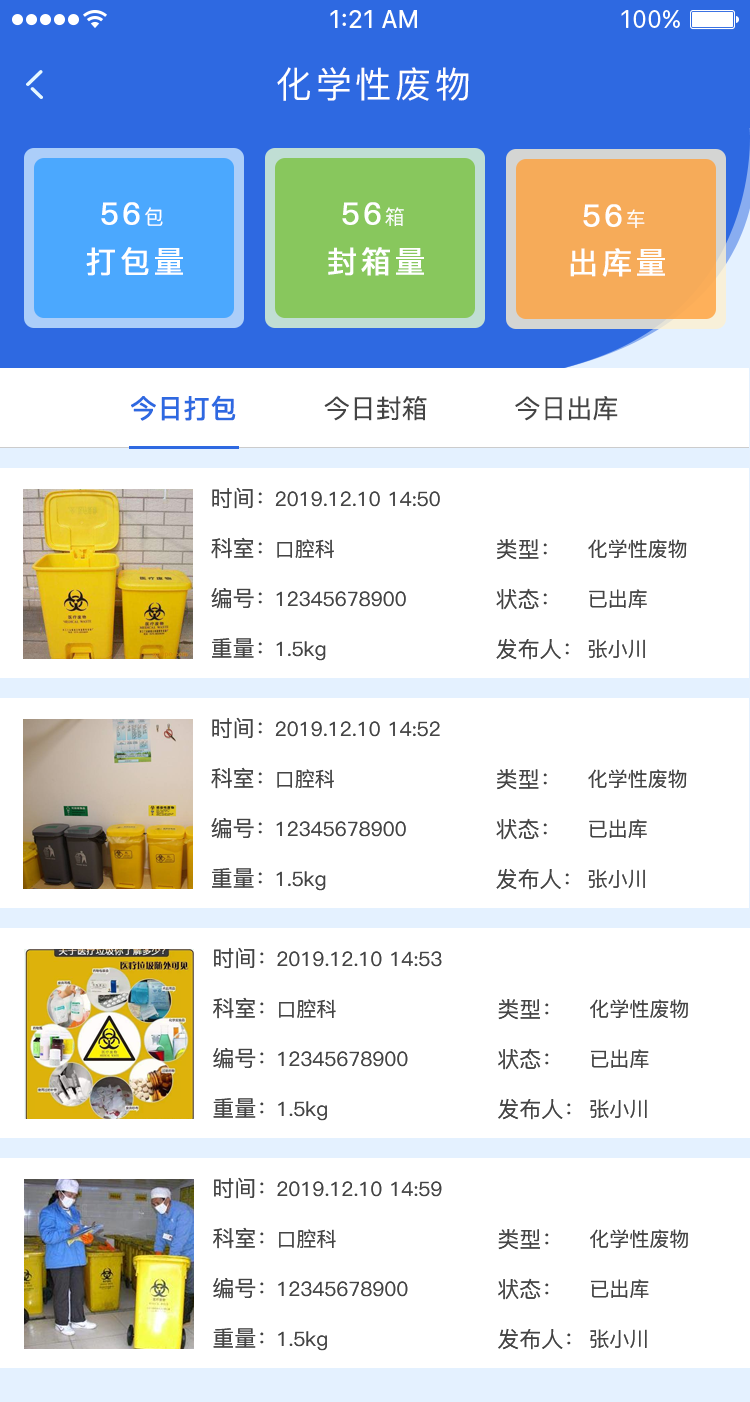Viewport: 750px width, 1402px height.
Task: Open the 封箱量 56箱 card
Action: click(375, 238)
